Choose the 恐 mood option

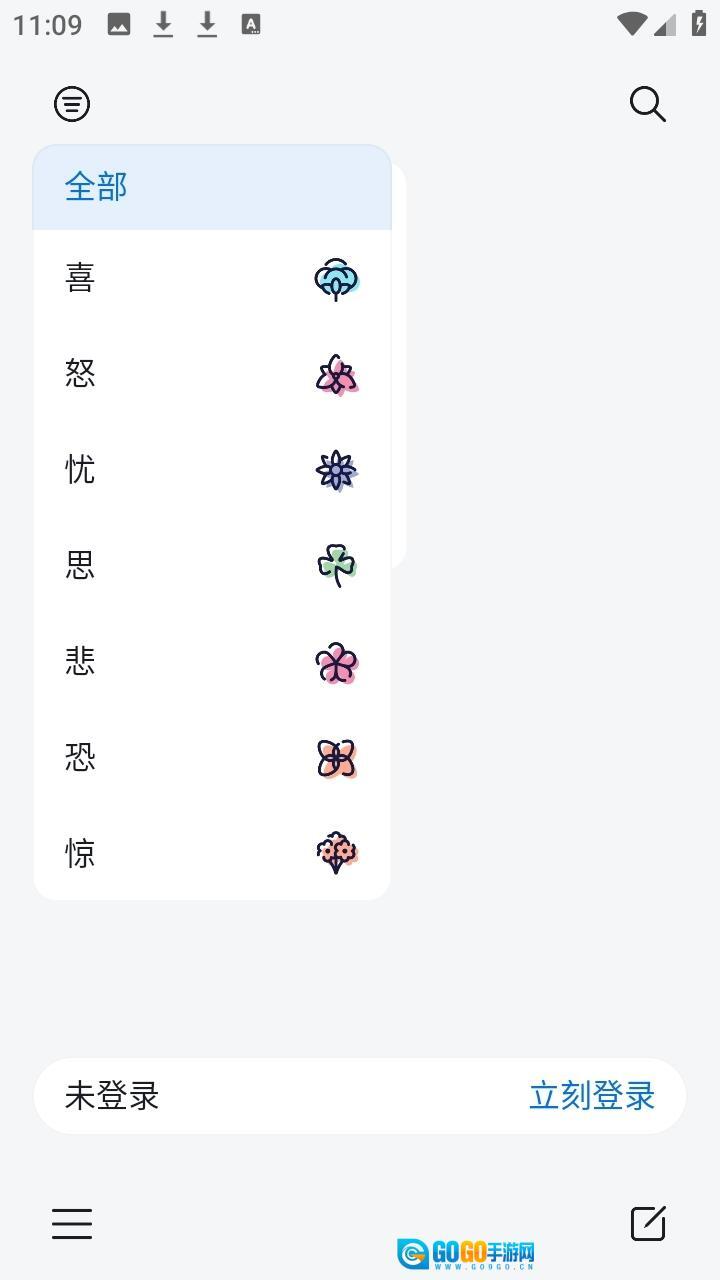(212, 758)
